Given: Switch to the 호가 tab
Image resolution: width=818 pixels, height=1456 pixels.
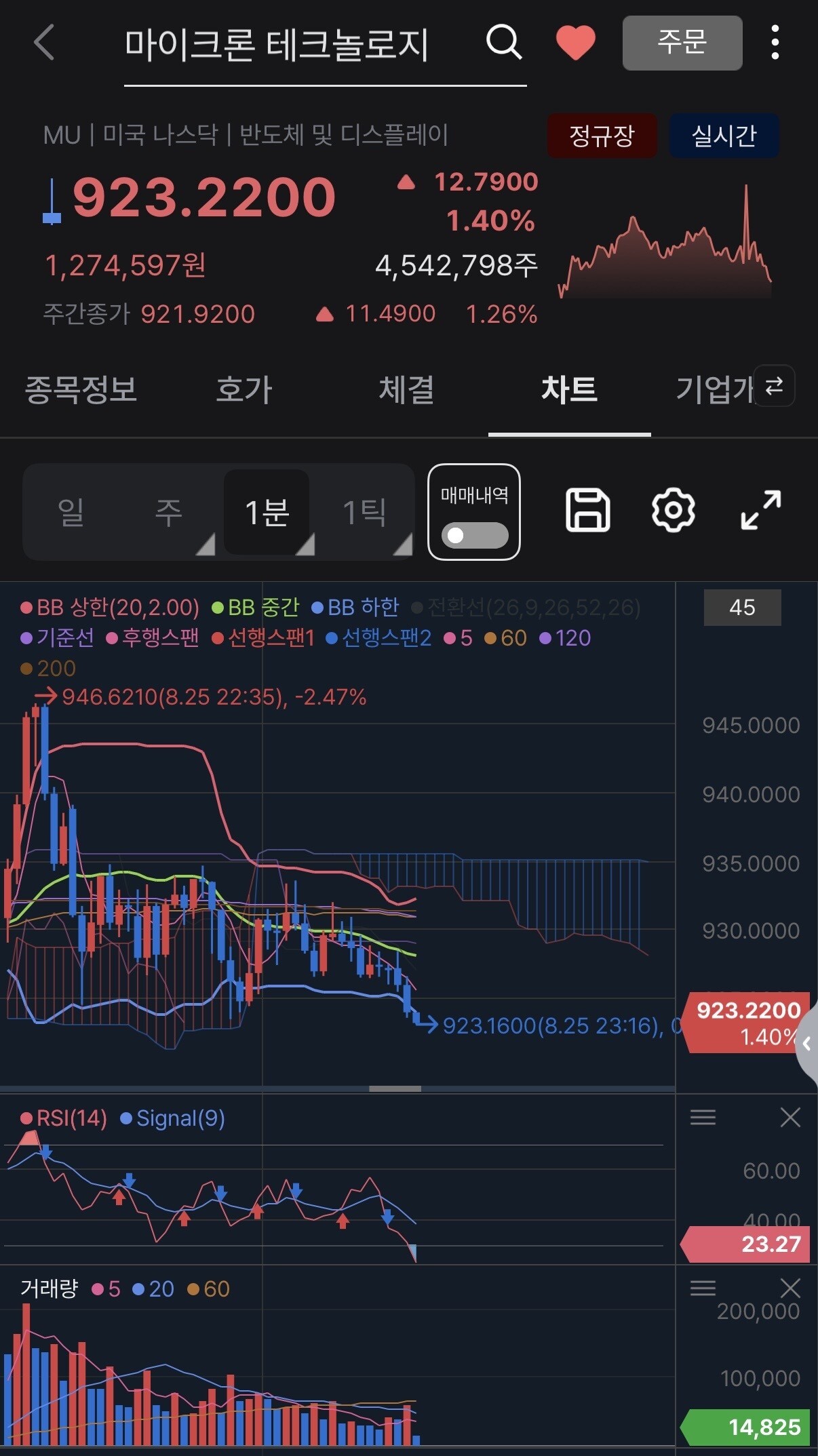Looking at the screenshot, I should (x=244, y=390).
